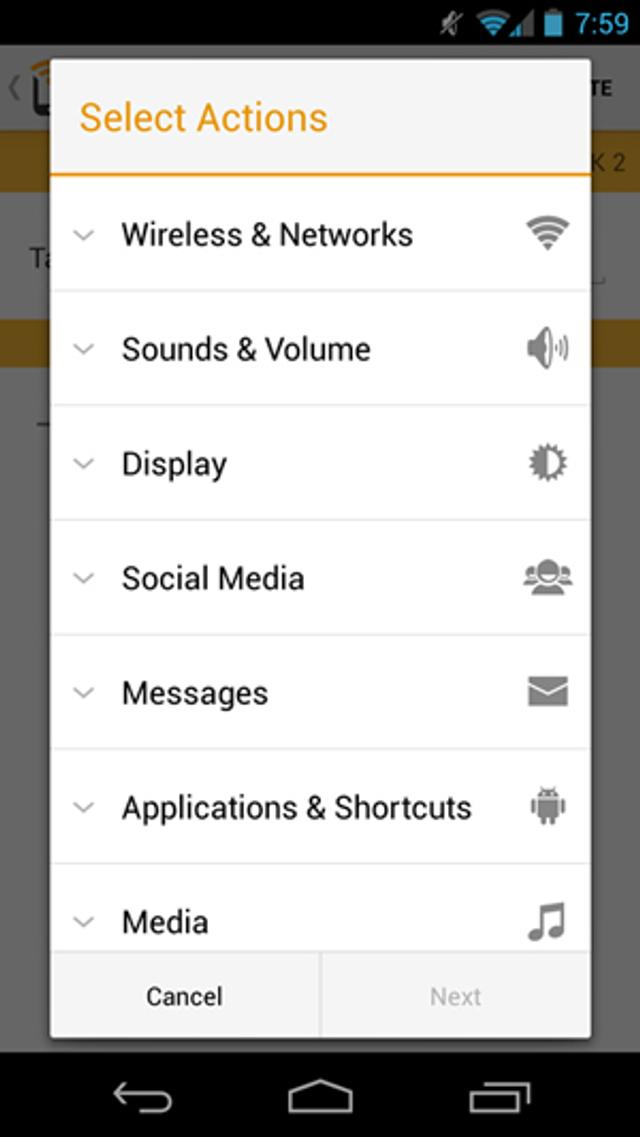640x1137 pixels.
Task: Go back using the system back button
Action: click(143, 1097)
